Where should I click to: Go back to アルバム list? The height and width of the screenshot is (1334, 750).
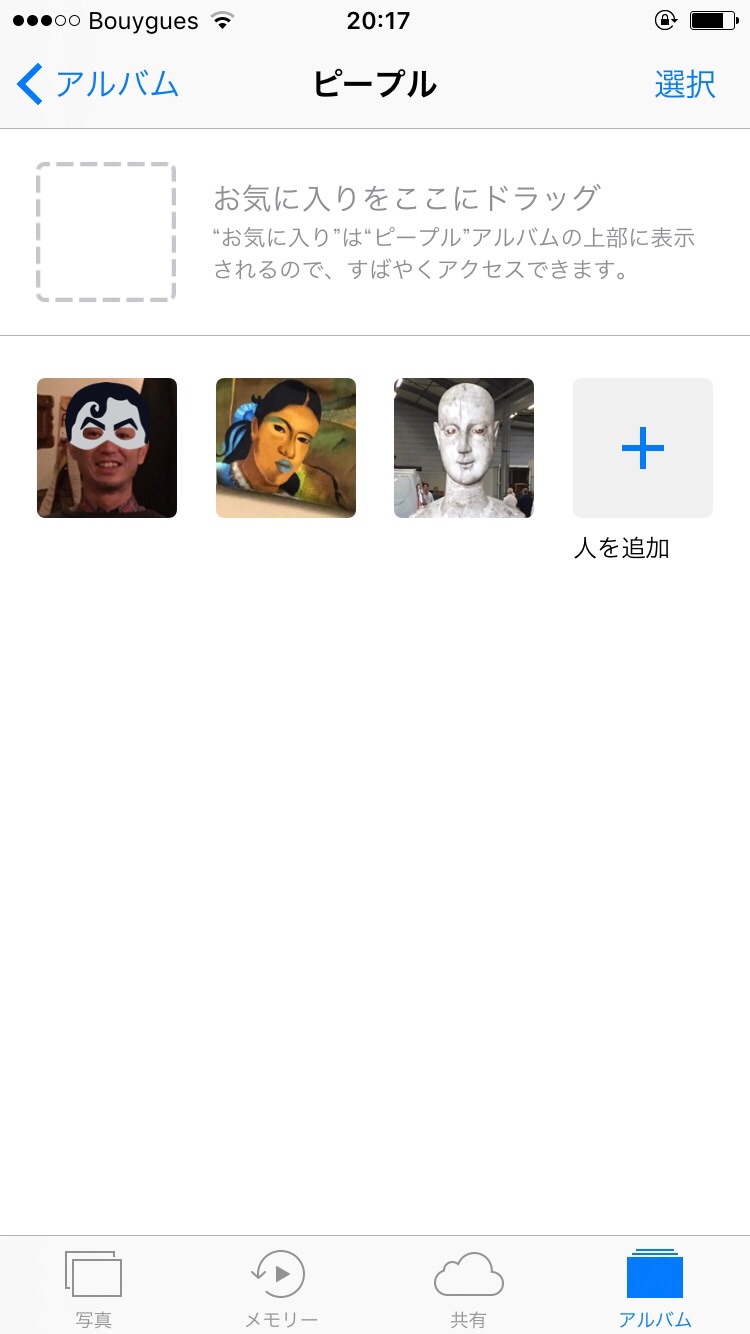pyautogui.click(x=98, y=85)
